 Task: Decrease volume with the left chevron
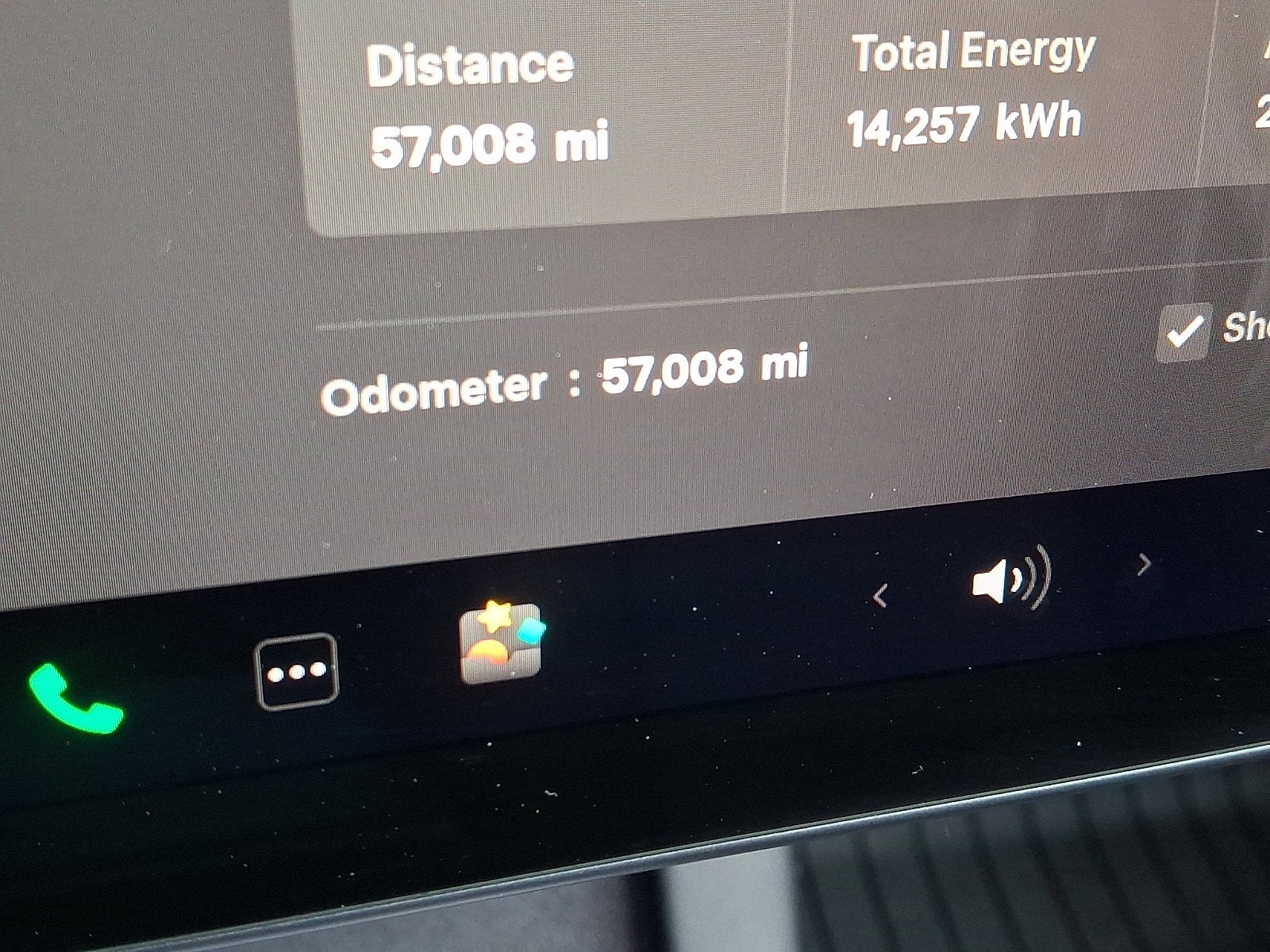point(879,595)
